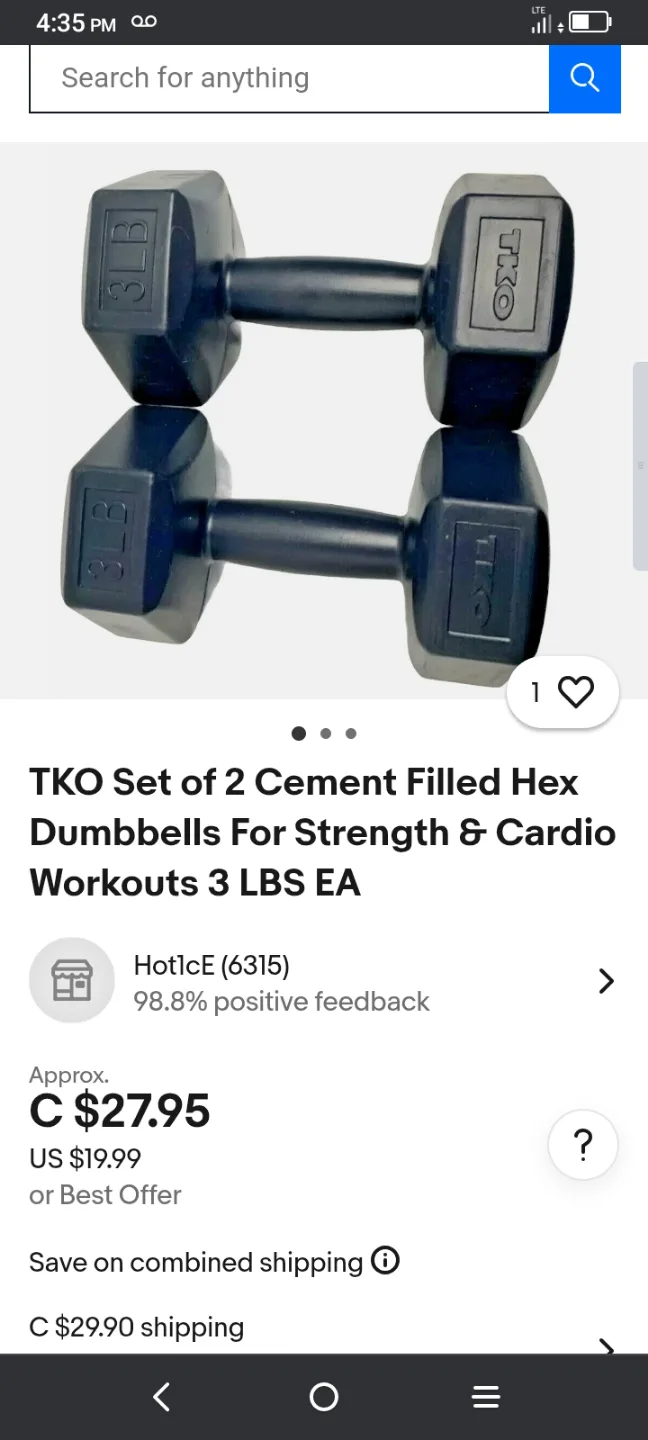Go back with system back button
This screenshot has height=1440, width=648.
coord(162,1397)
